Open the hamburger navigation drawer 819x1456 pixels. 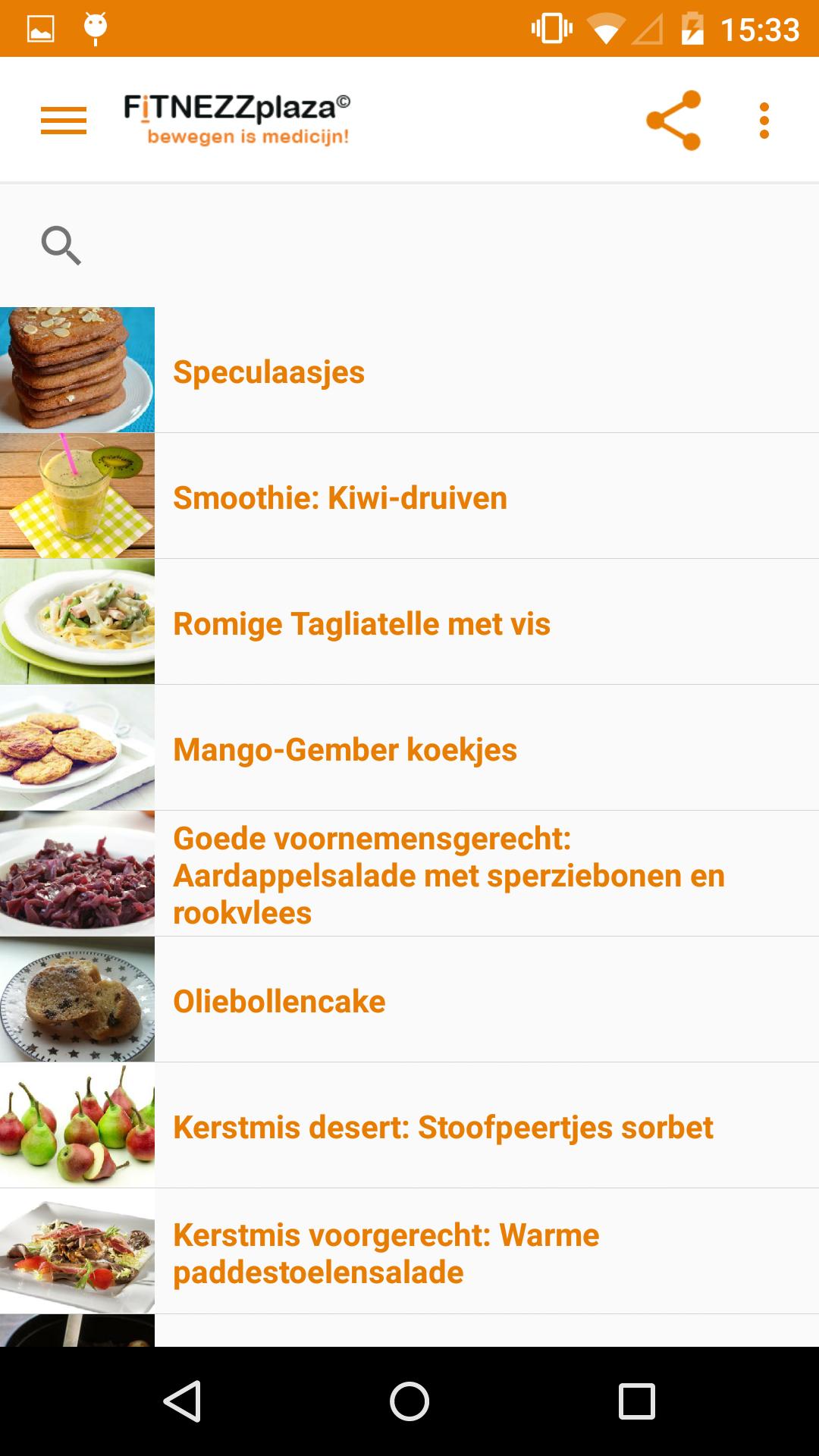tap(64, 121)
